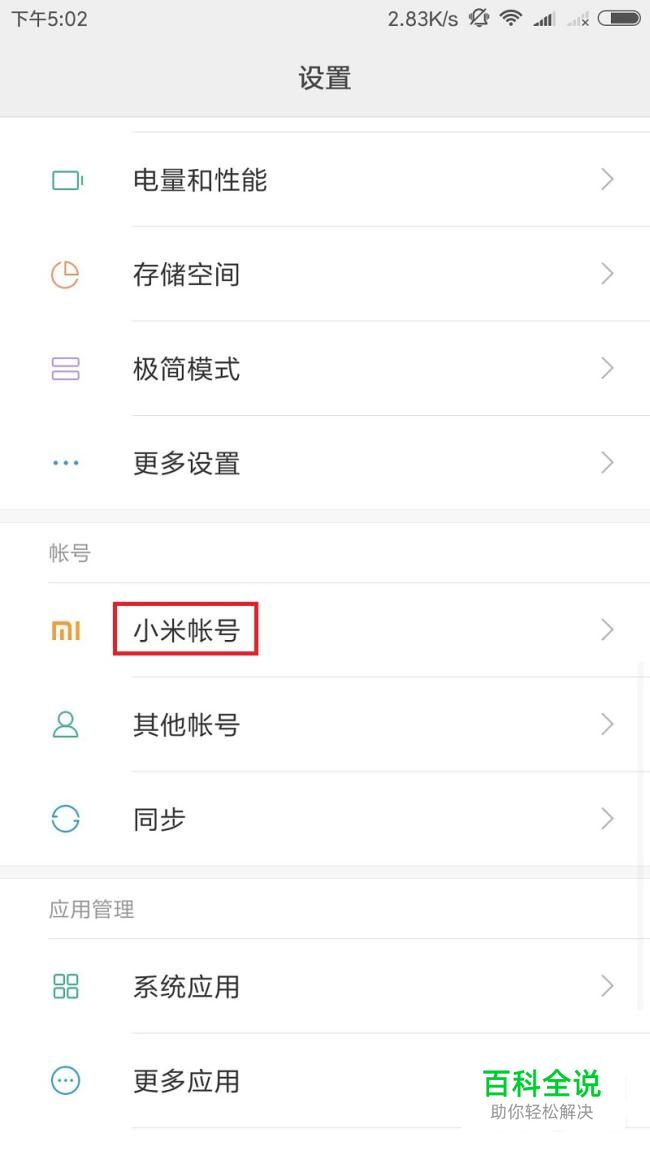Screen dimensions: 650x1155
Task: Tap 更多应用 row
Action: point(187,1081)
